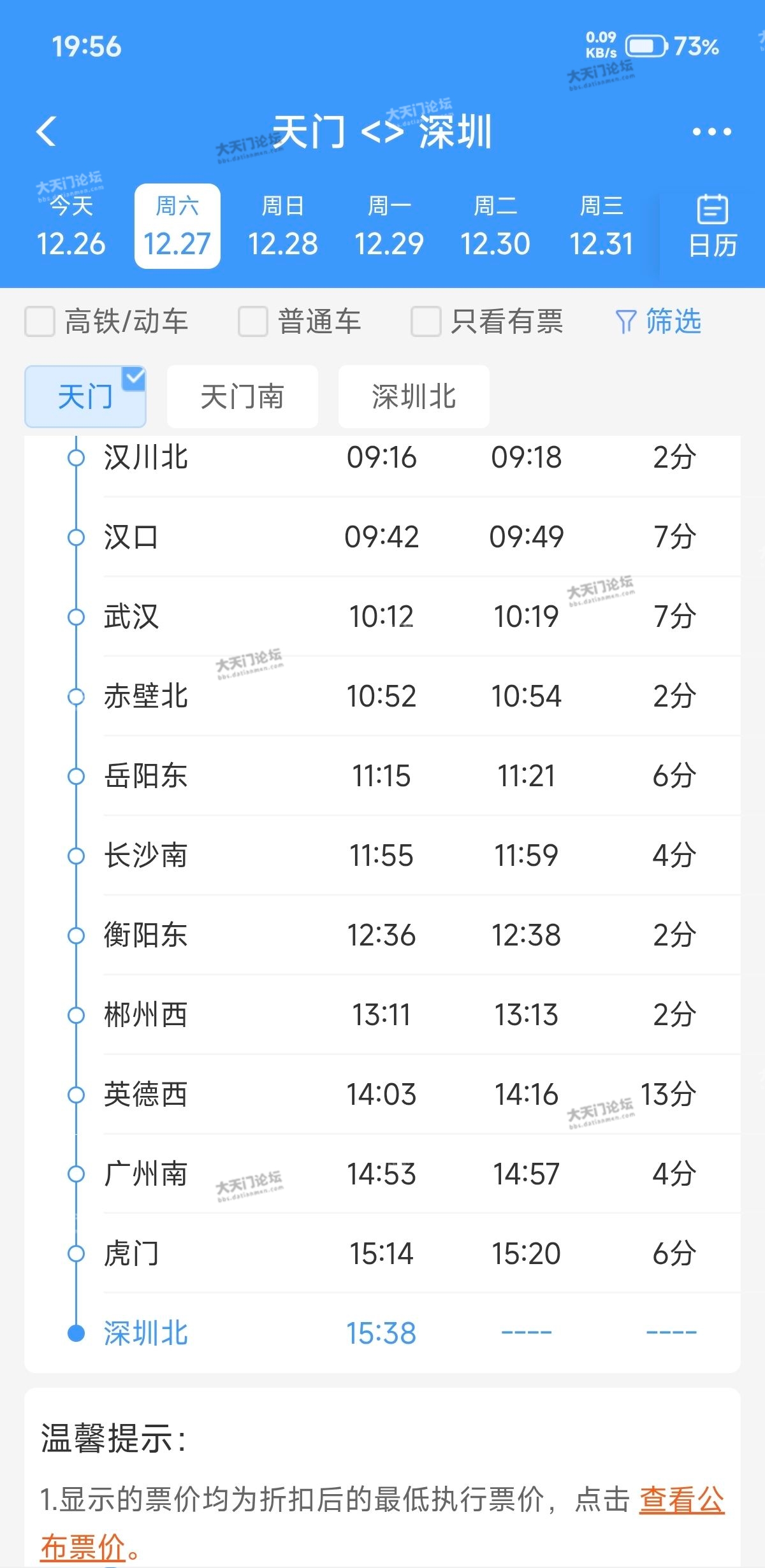
Task: Check the 普通车 filter box
Action: coord(252,321)
